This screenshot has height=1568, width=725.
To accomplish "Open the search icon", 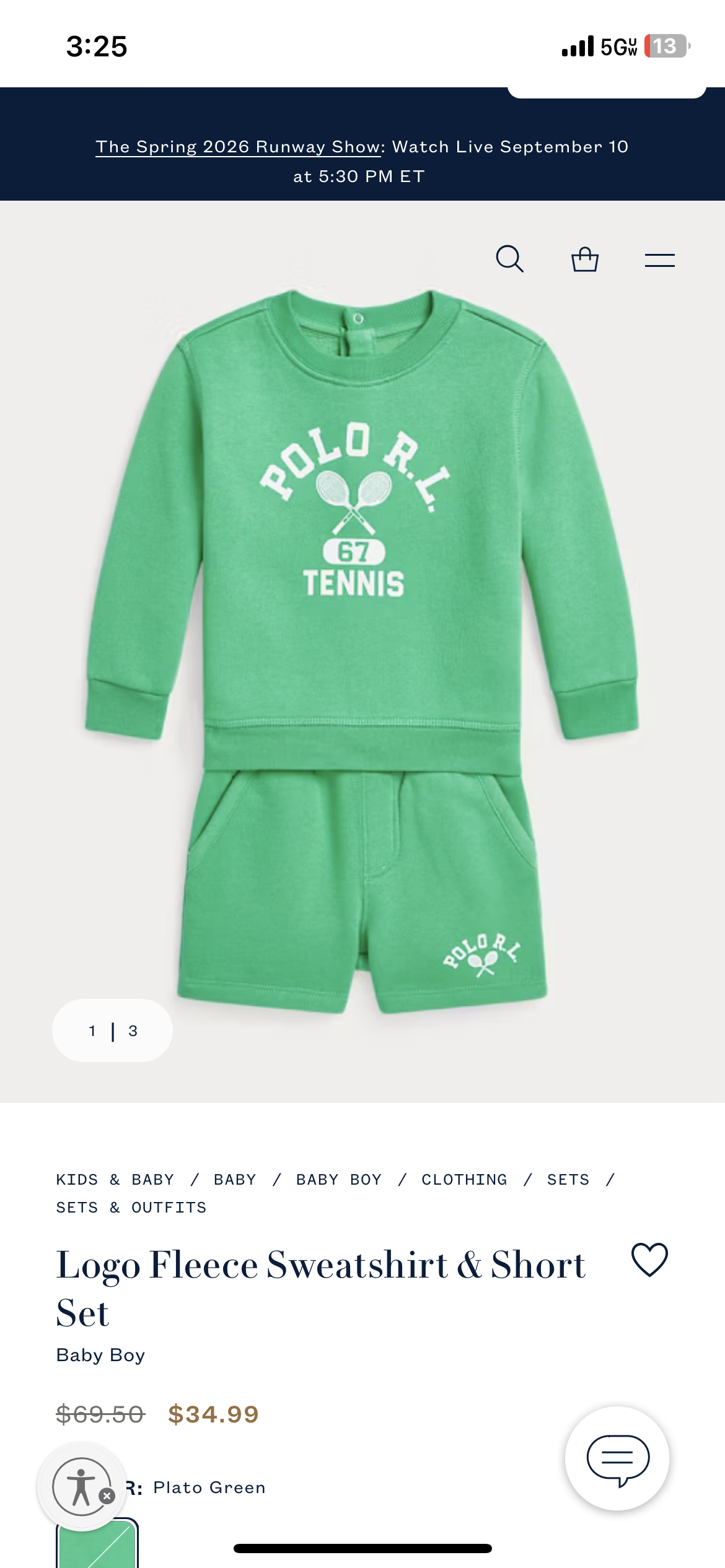I will [509, 259].
